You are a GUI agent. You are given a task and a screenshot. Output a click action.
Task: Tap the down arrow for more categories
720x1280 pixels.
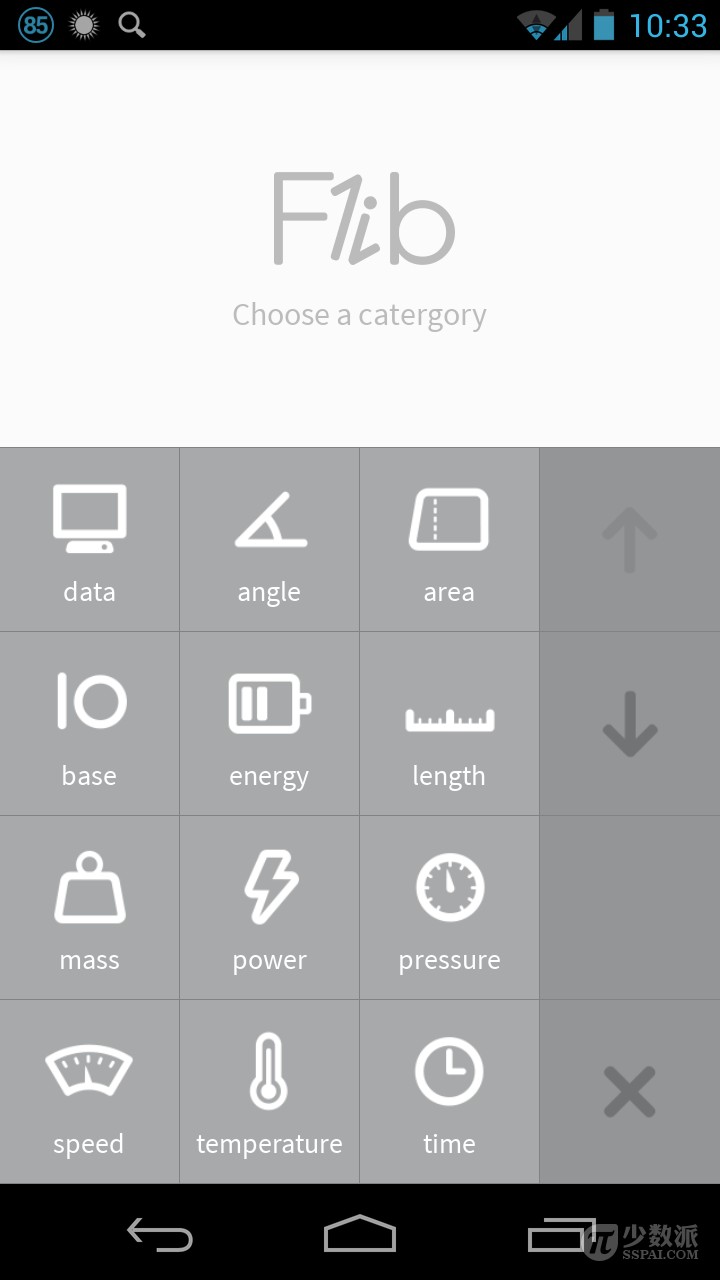[630, 724]
